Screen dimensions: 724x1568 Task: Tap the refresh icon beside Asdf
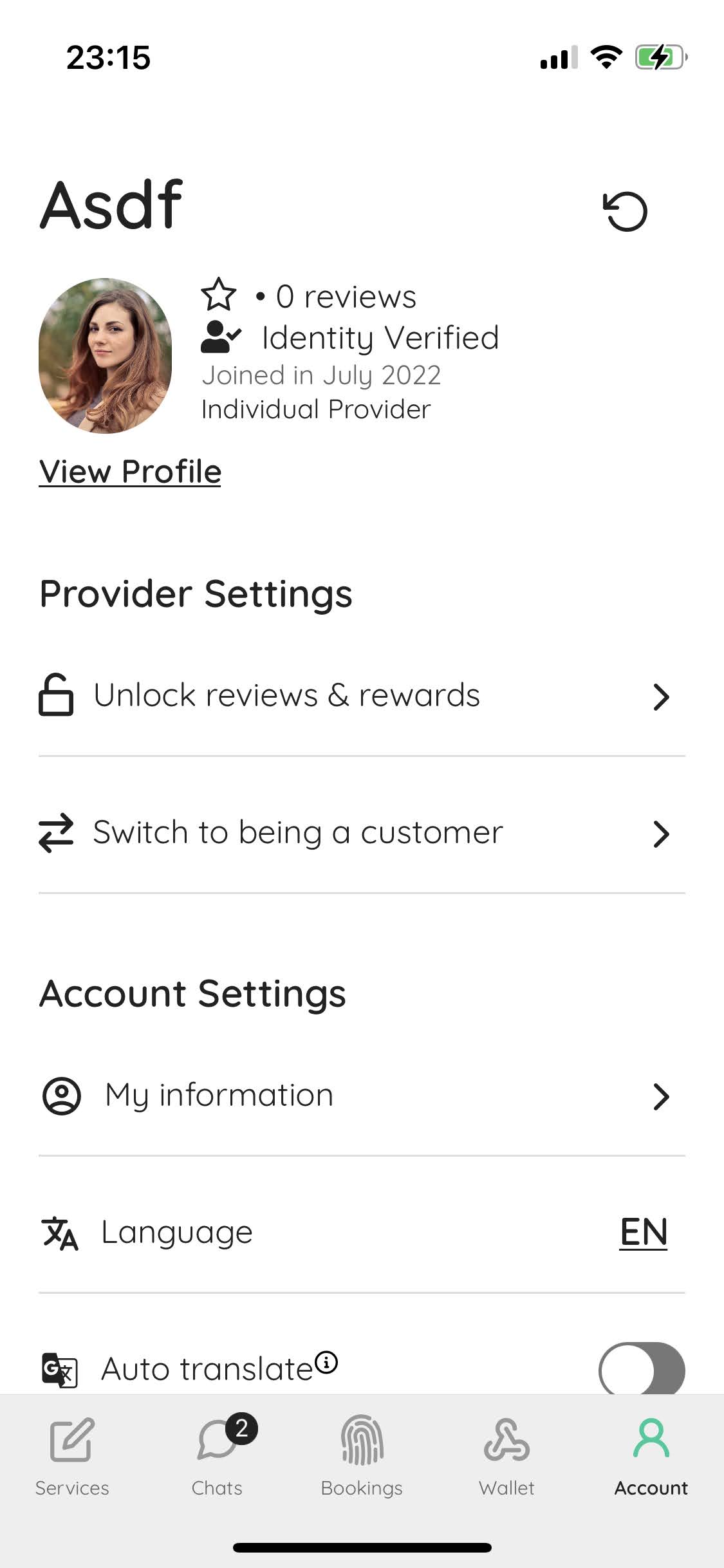tap(625, 211)
